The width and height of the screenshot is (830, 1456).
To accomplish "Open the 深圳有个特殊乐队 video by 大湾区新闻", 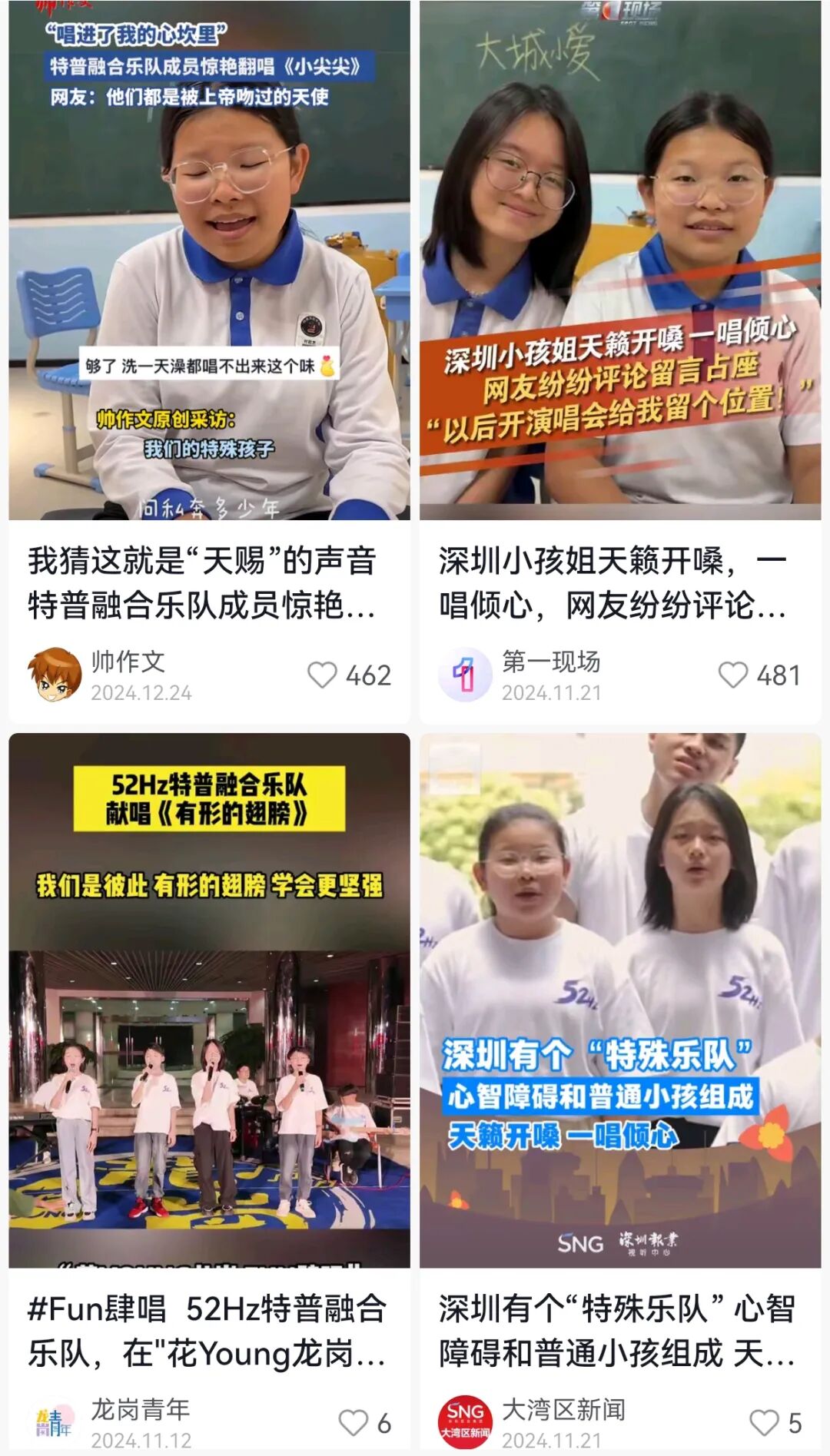I will [619, 999].
